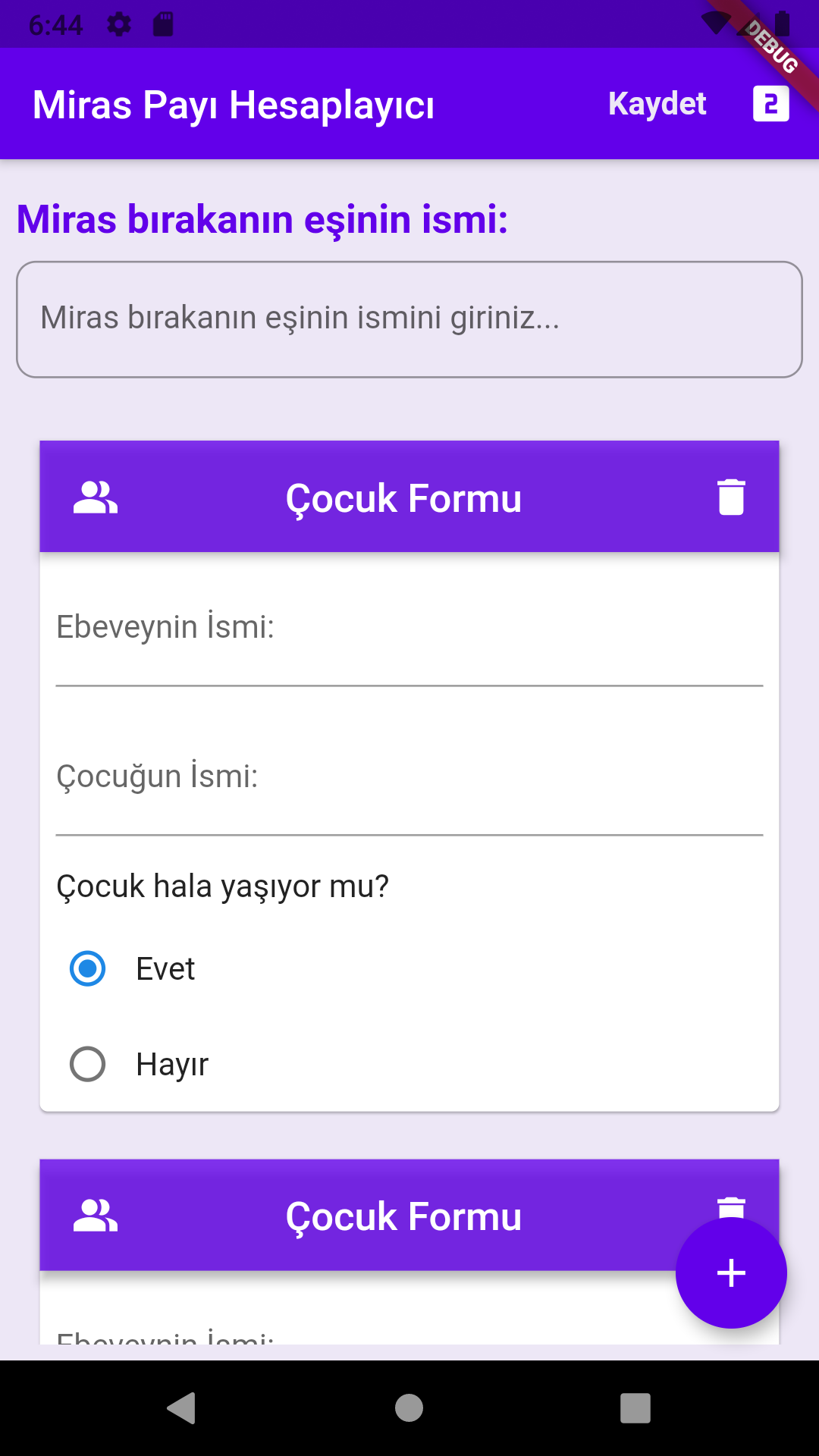This screenshot has height=1456, width=819.
Task: Add a new child form with plus button
Action: point(731,1272)
